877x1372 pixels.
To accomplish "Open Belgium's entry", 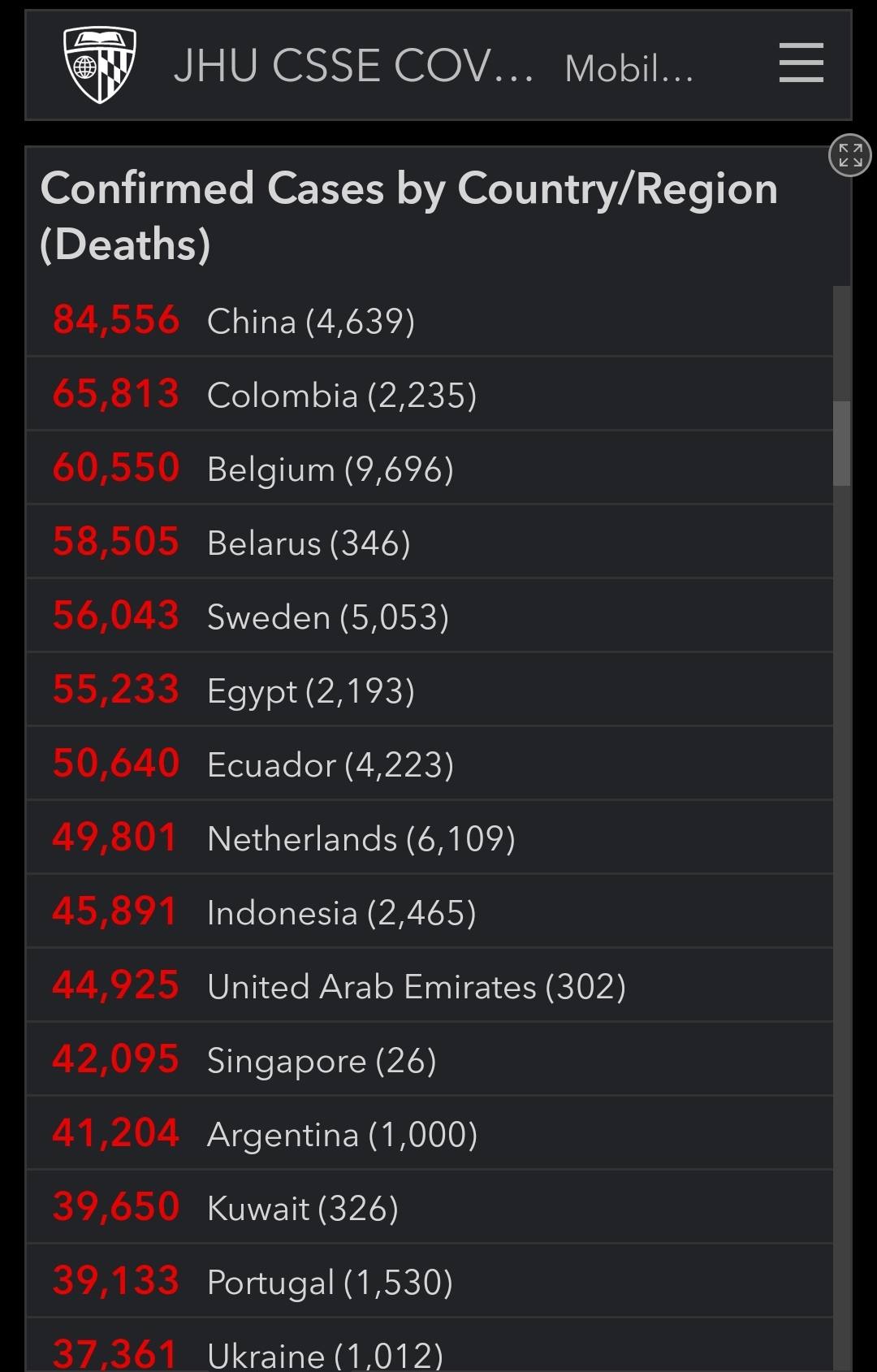I will pos(430,468).
